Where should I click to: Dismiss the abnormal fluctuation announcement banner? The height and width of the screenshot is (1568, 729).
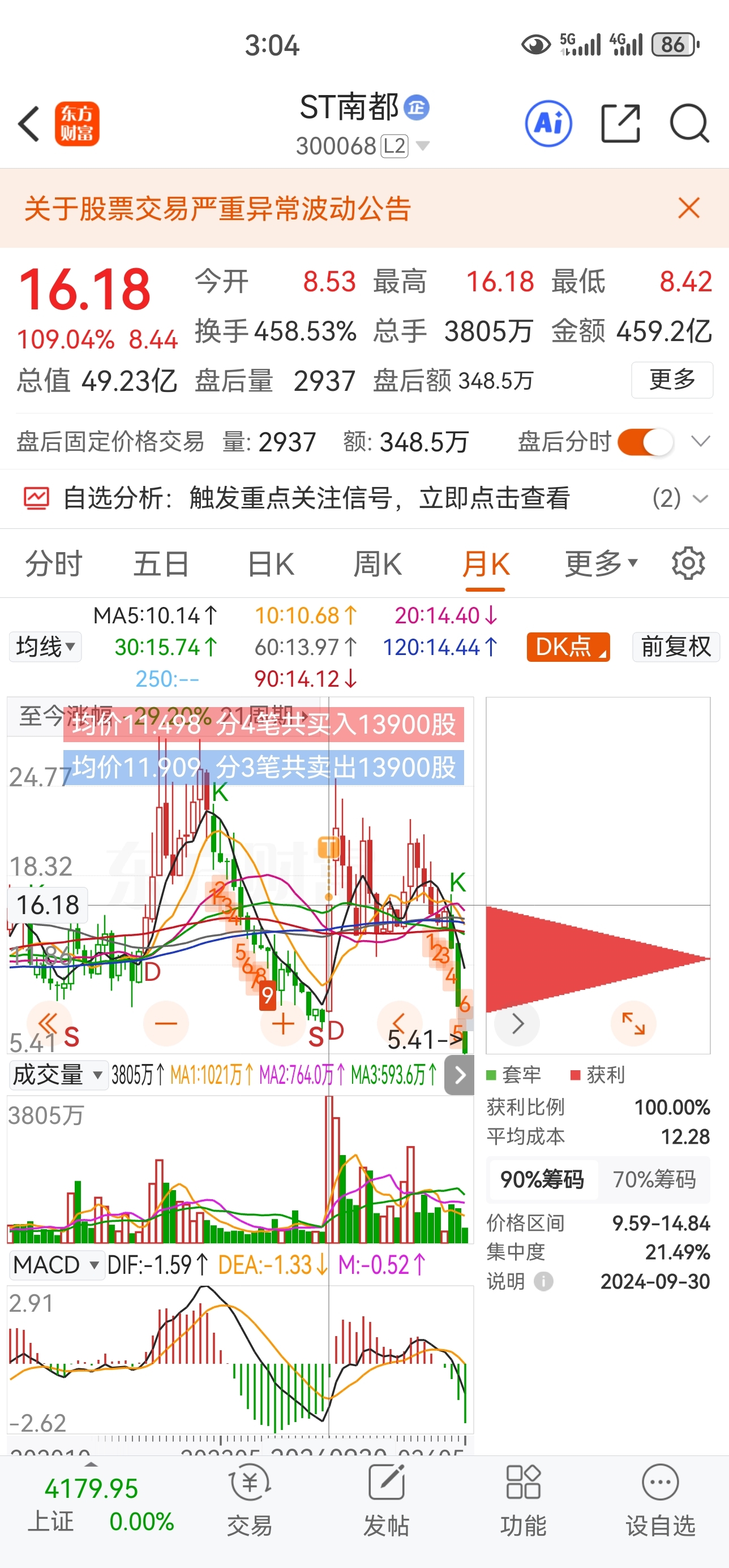pos(689,208)
